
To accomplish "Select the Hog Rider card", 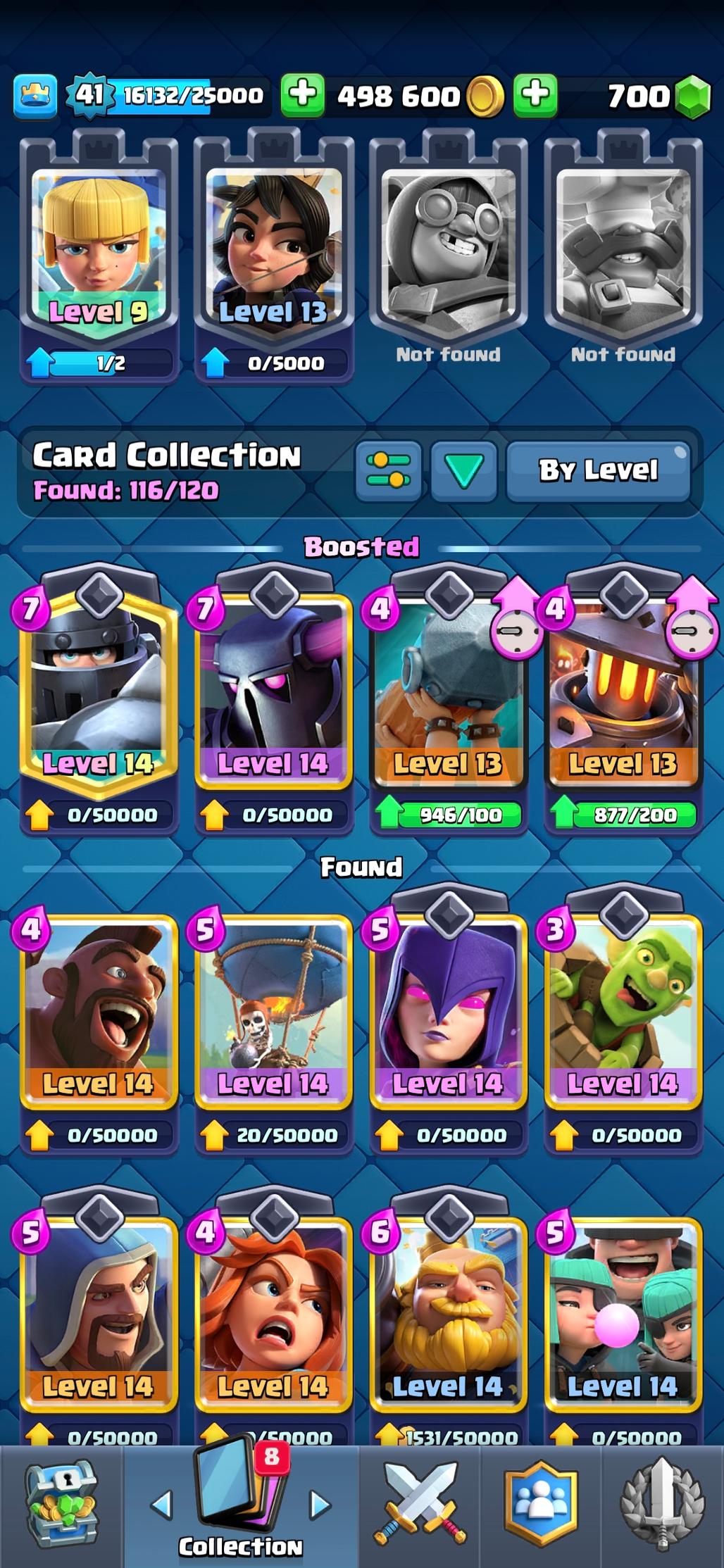I will [x=99, y=1028].
